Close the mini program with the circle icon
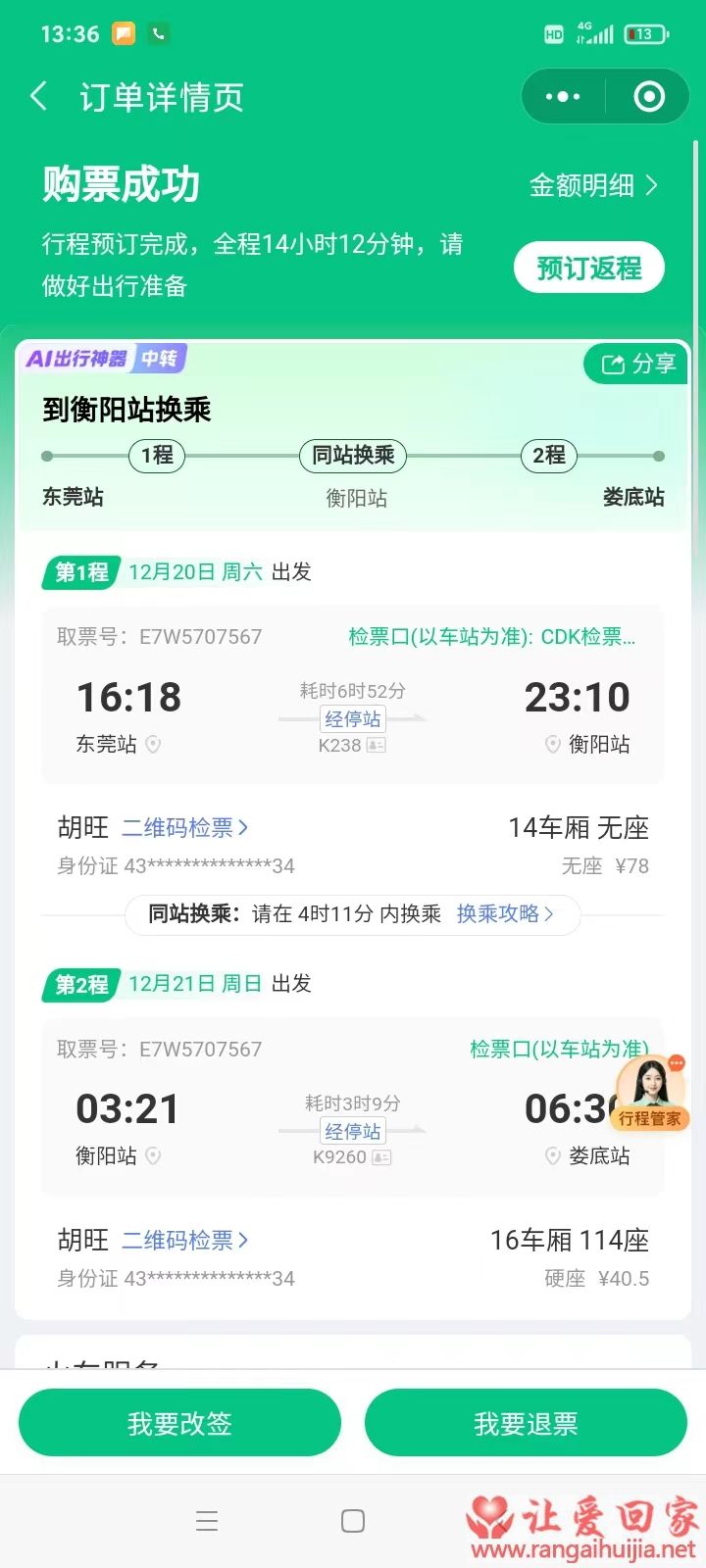Image resolution: width=706 pixels, height=1568 pixels. (x=649, y=97)
